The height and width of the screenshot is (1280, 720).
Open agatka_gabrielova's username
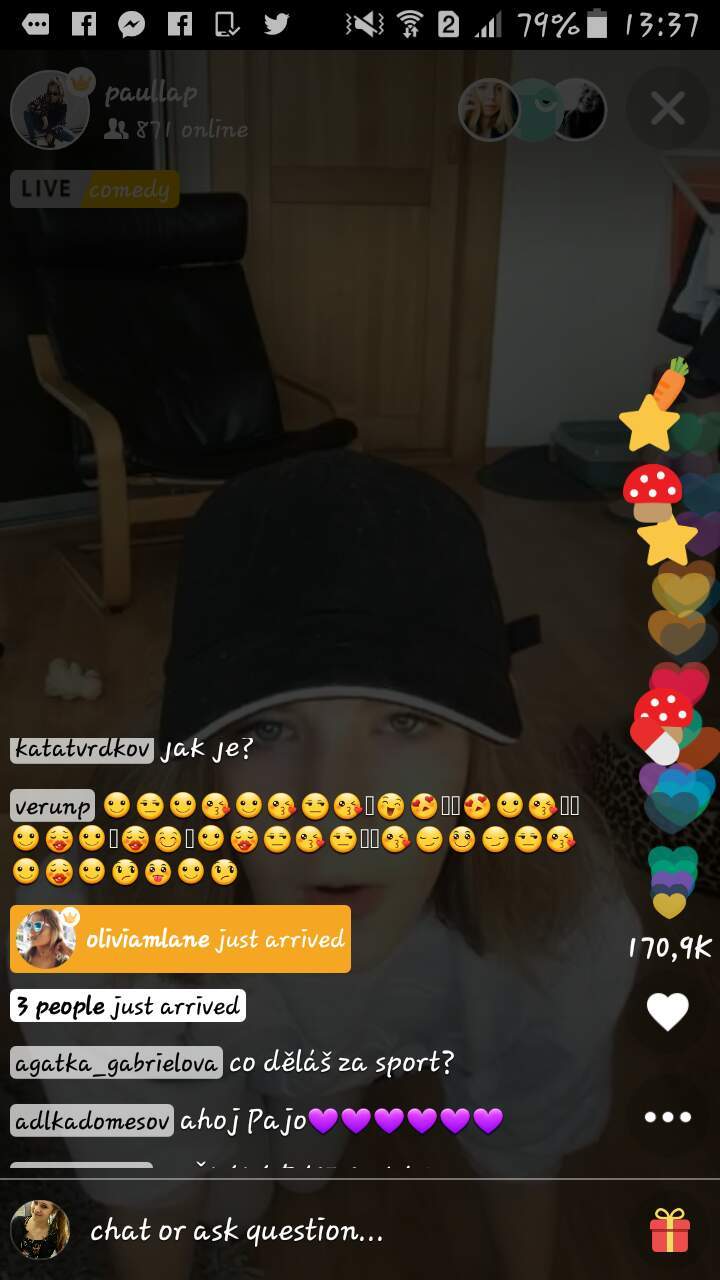point(117,1063)
